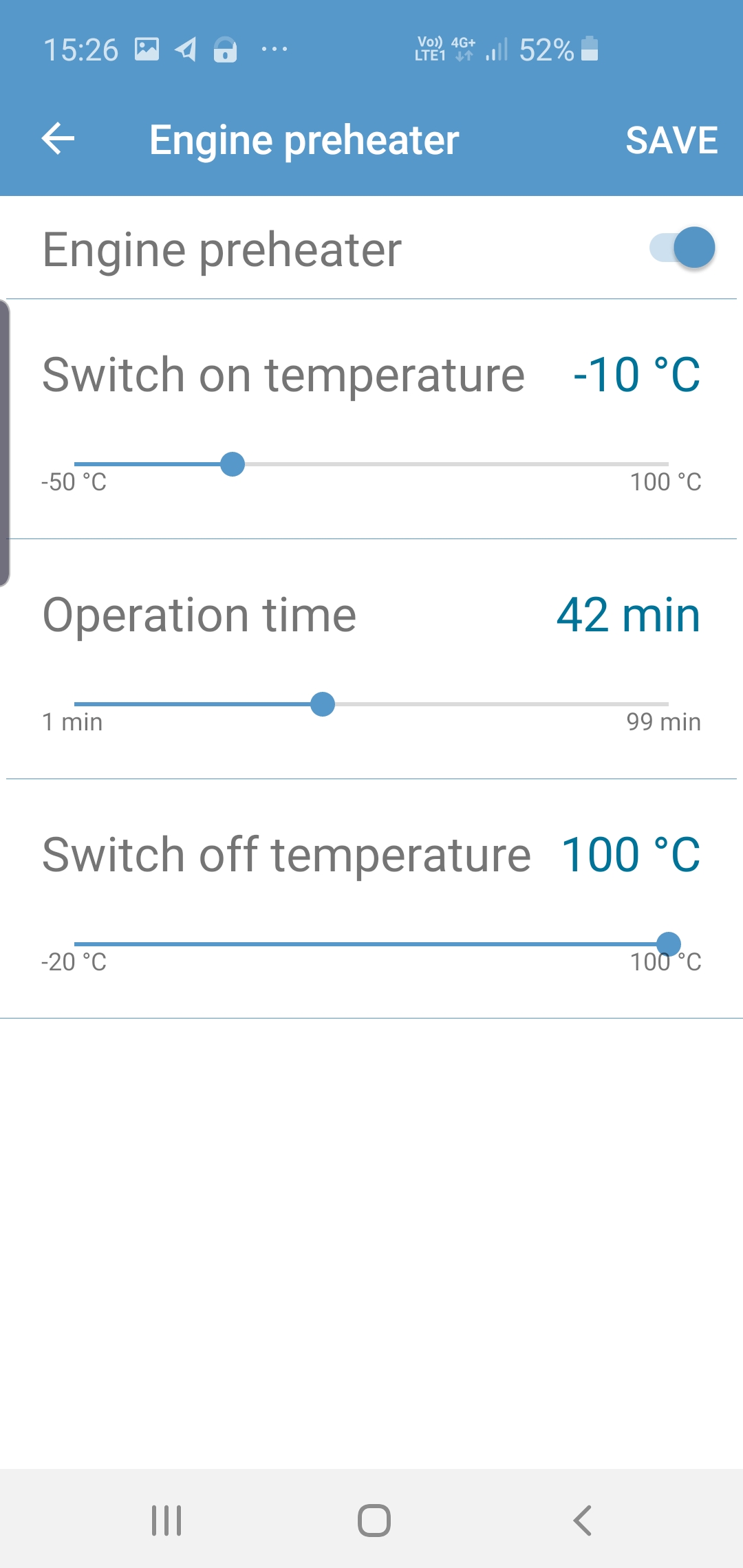Go back using the top arrow
Image resolution: width=743 pixels, height=1568 pixels.
(x=58, y=140)
